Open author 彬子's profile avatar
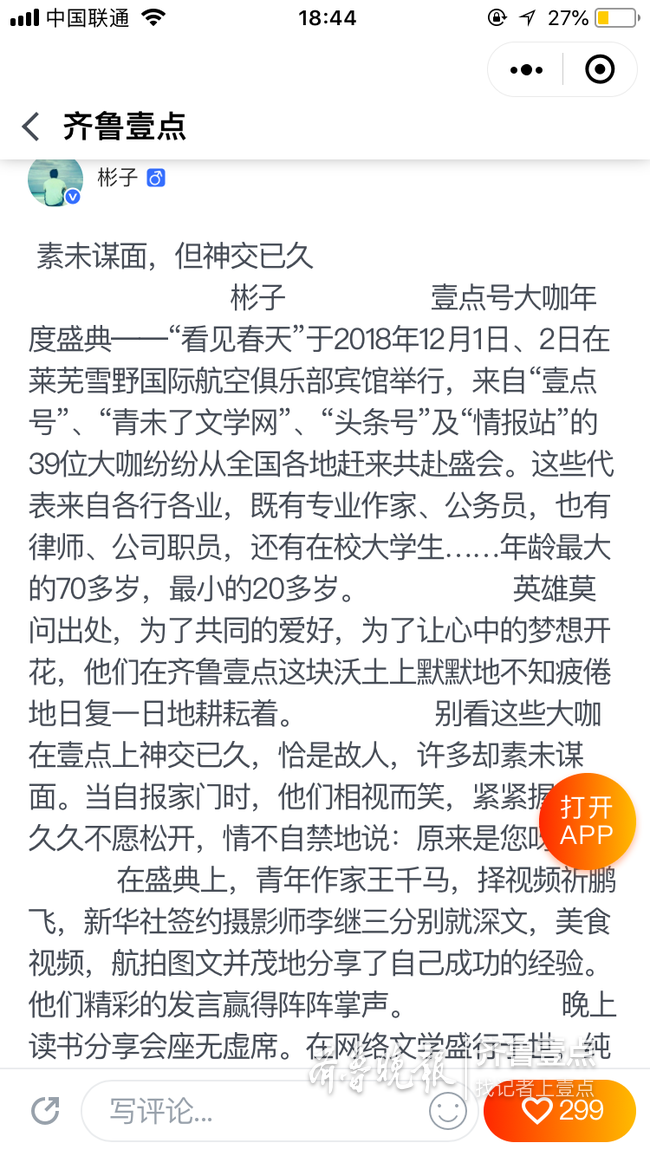 tap(55, 180)
